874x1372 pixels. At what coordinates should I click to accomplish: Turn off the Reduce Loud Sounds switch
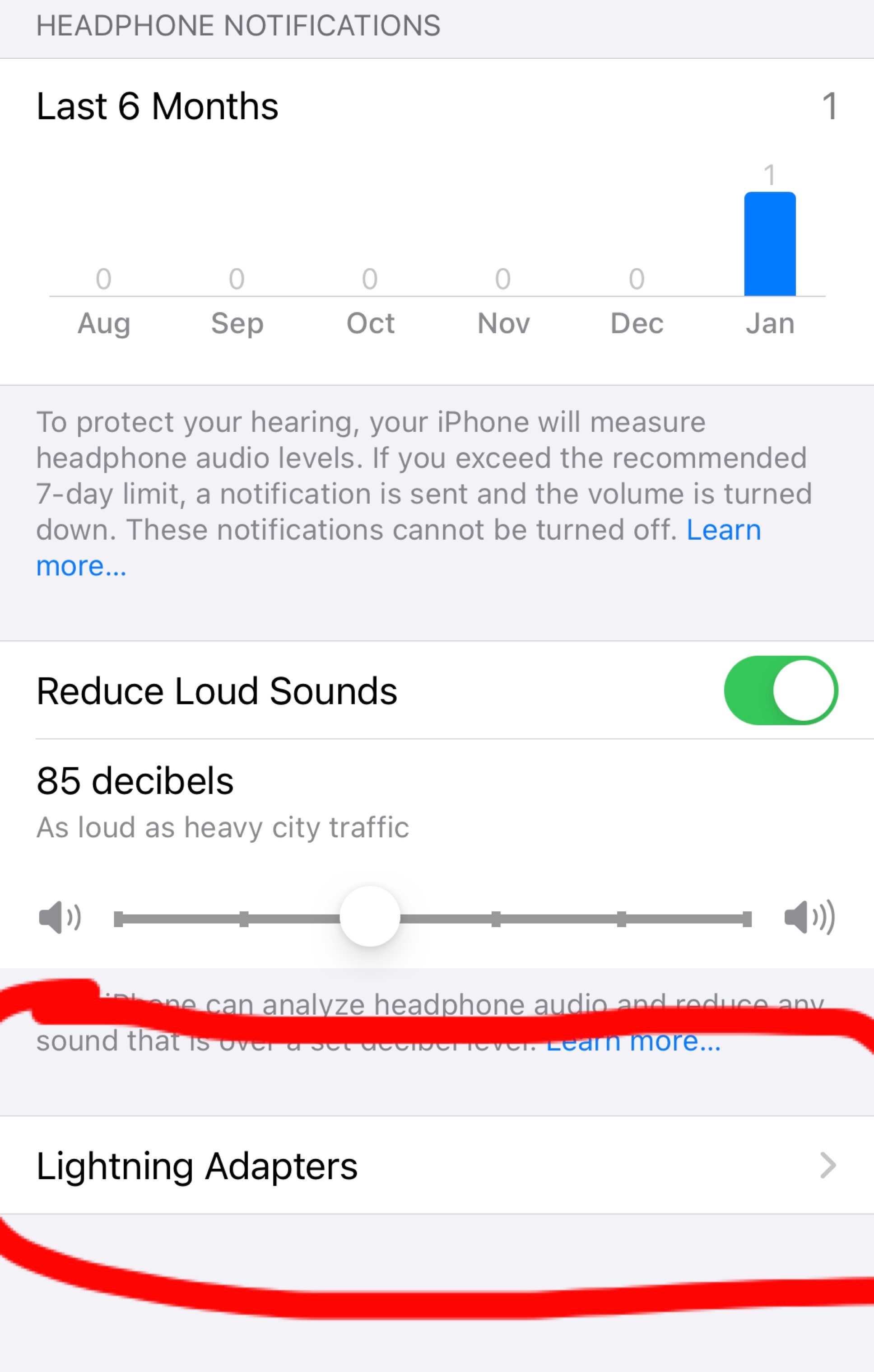click(780, 690)
